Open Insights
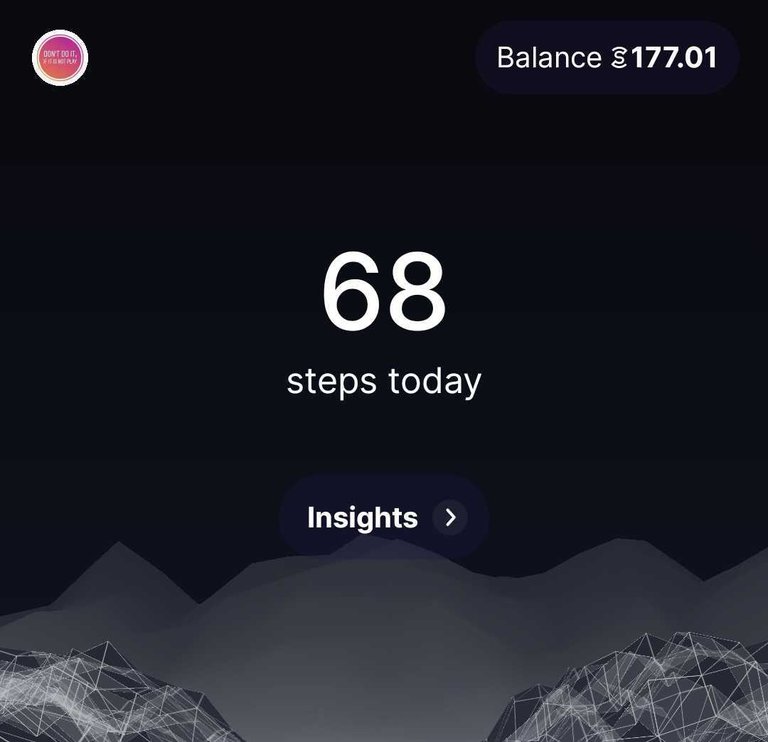 383,517
